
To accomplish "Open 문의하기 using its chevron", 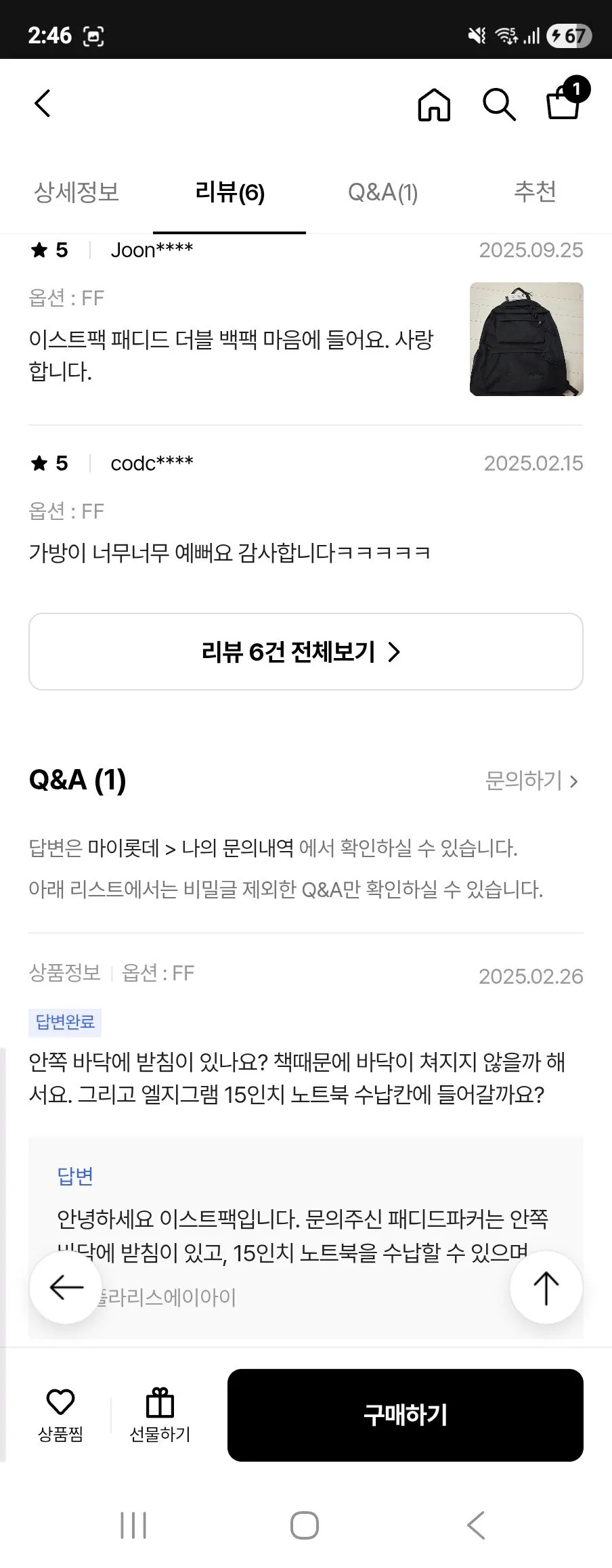I will coord(574,781).
